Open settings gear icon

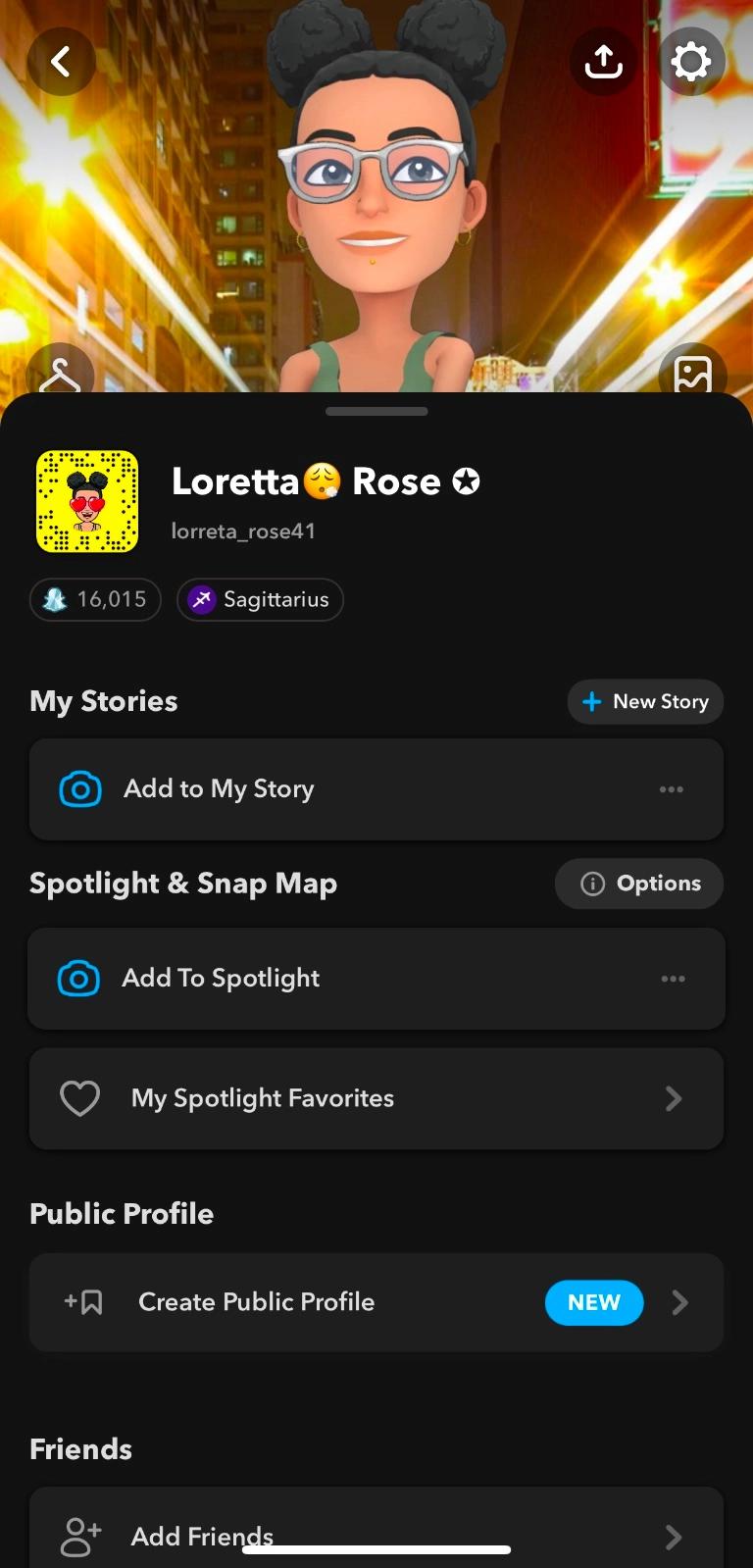coord(691,62)
